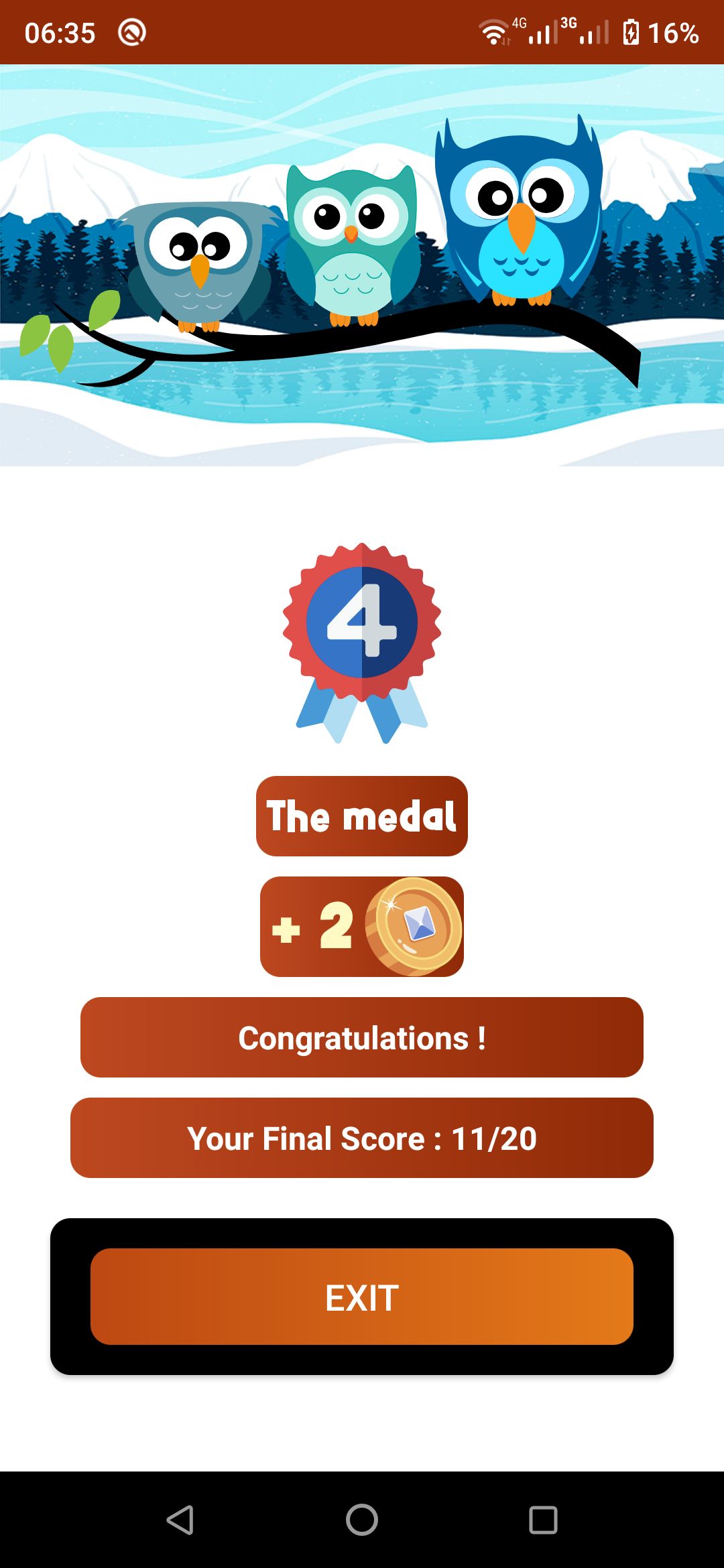Go back with the system back button
The image size is (724, 1568).
coord(180,1520)
